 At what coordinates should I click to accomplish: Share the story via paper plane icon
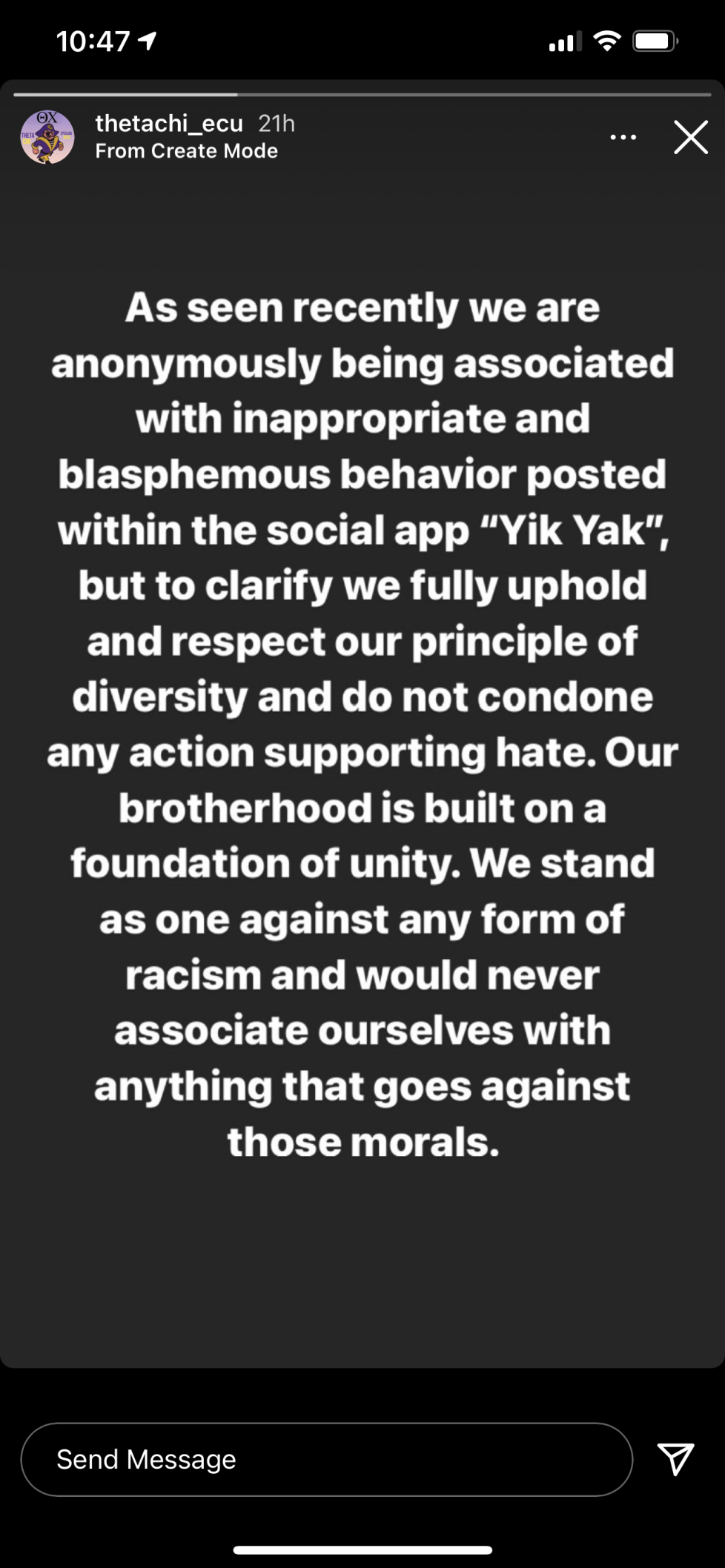pyautogui.click(x=676, y=1459)
